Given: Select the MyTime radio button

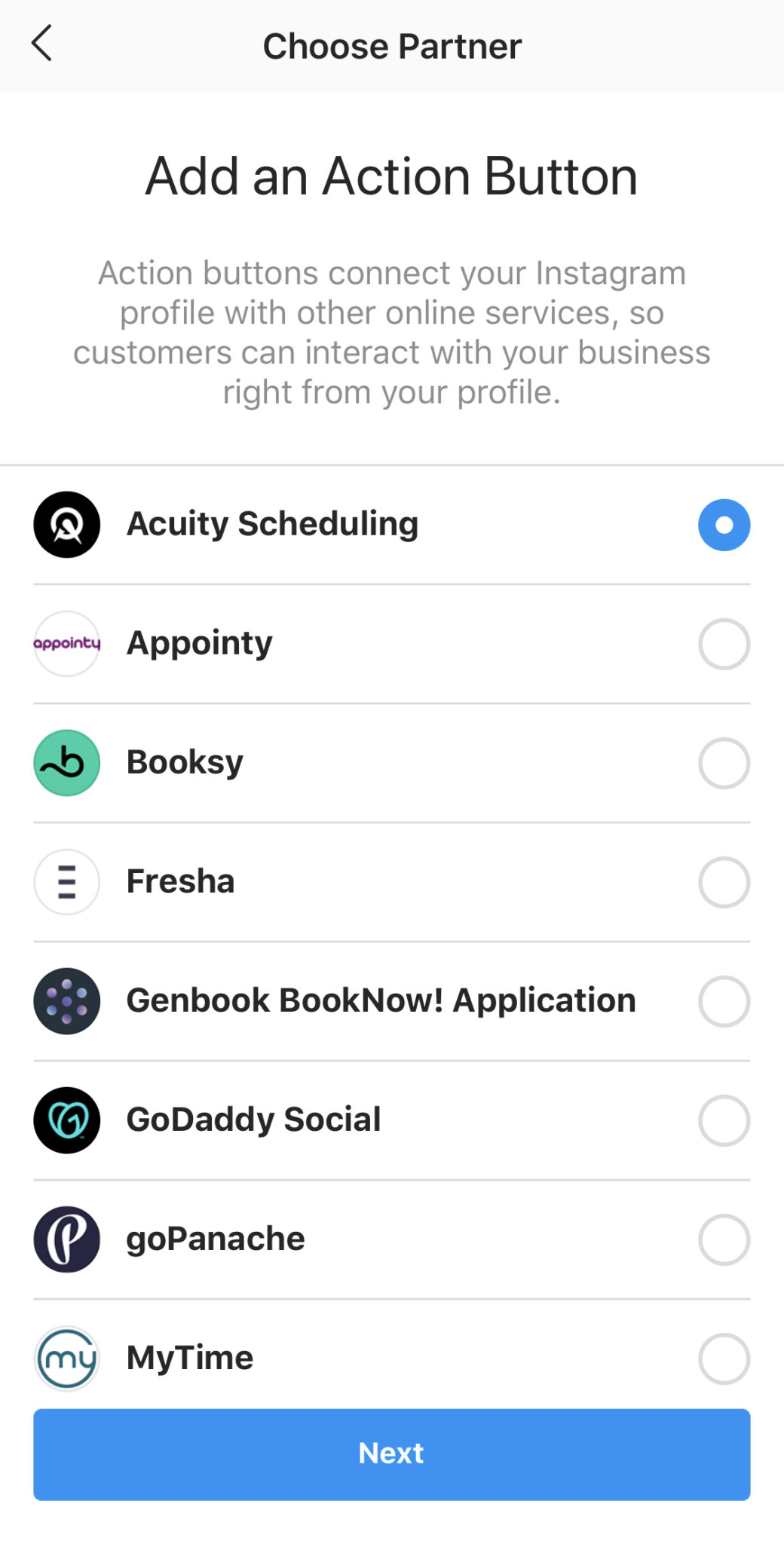Looking at the screenshot, I should point(724,1357).
